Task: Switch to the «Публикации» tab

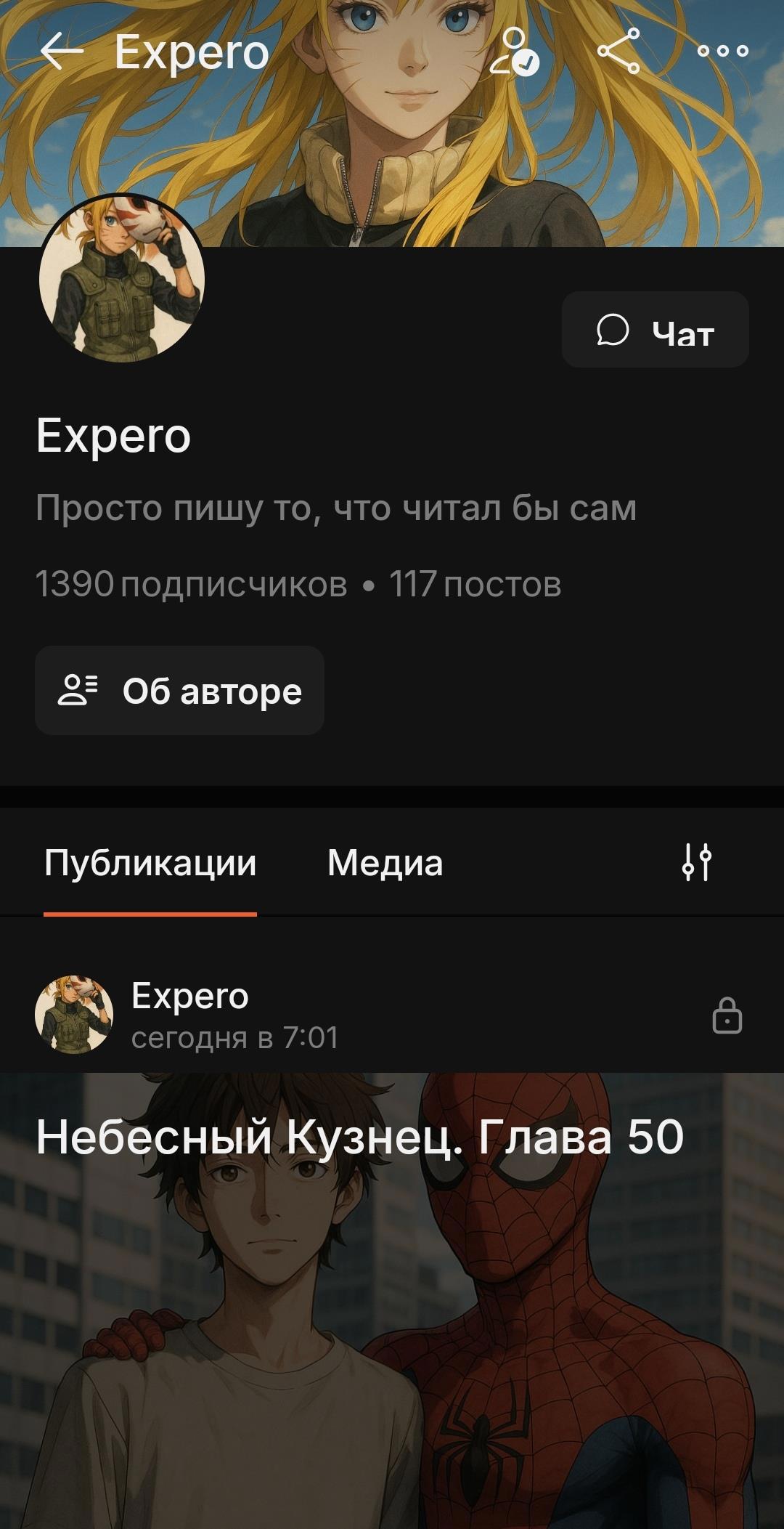Action: coord(150,864)
